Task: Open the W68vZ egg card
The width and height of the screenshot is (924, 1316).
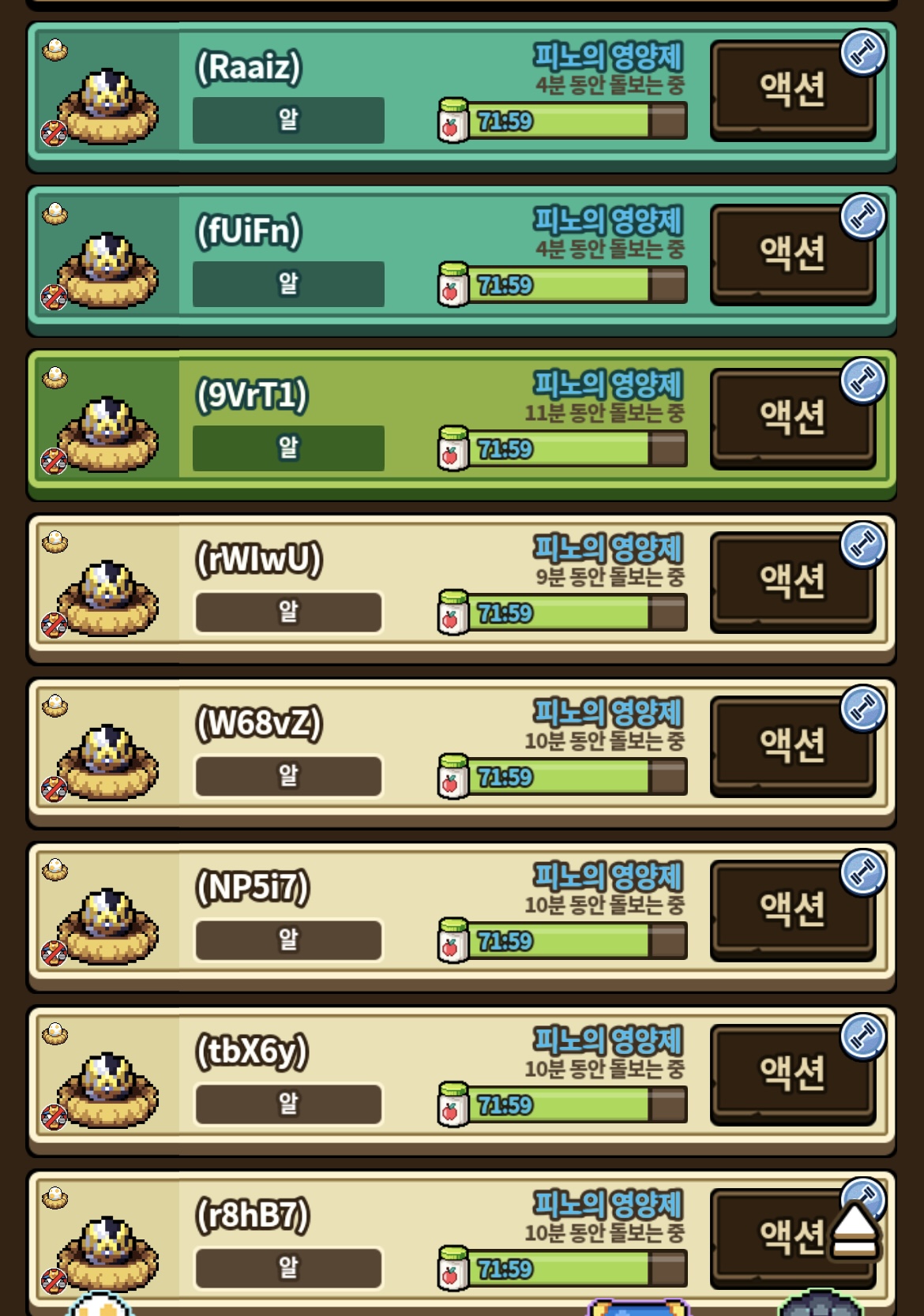Action: (316, 746)
